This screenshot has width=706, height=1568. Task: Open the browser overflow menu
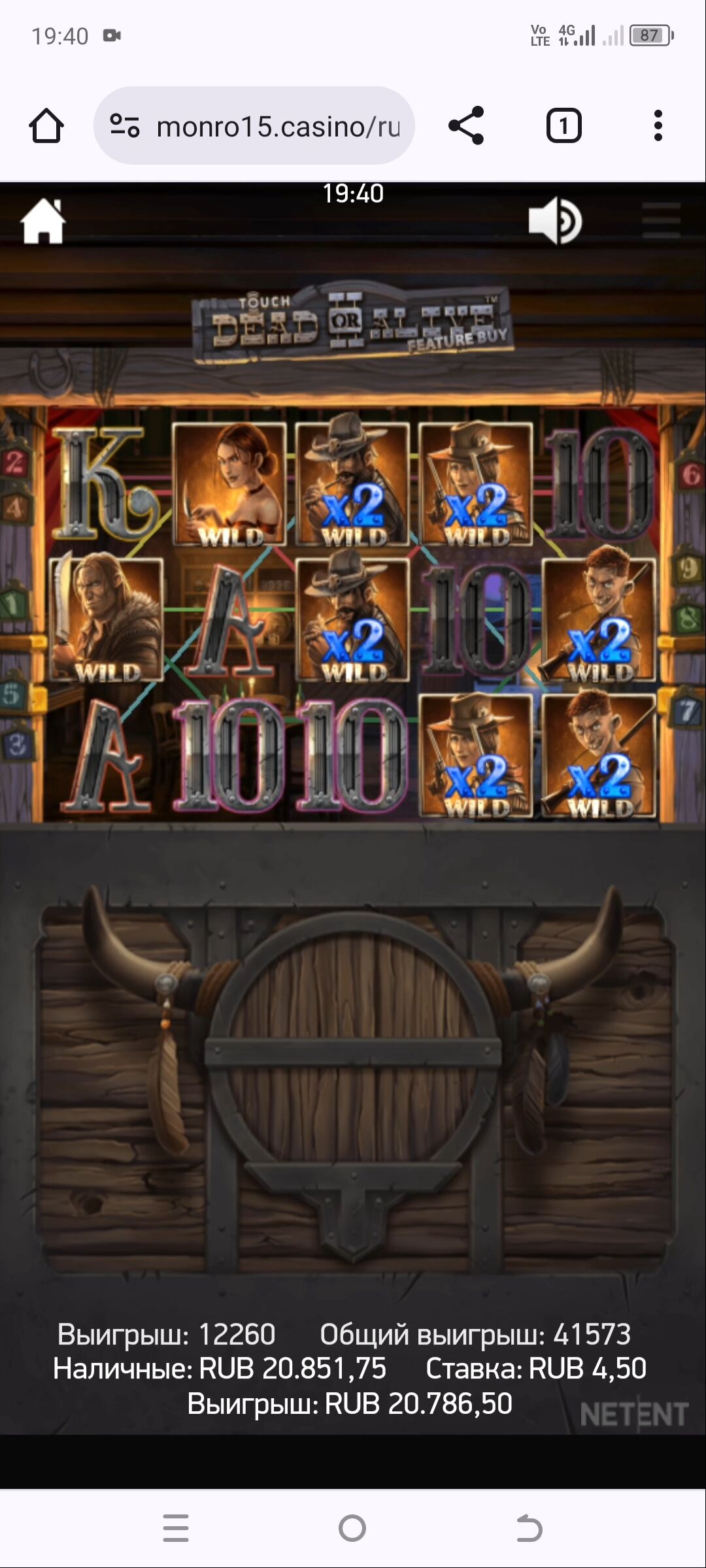coord(658,125)
